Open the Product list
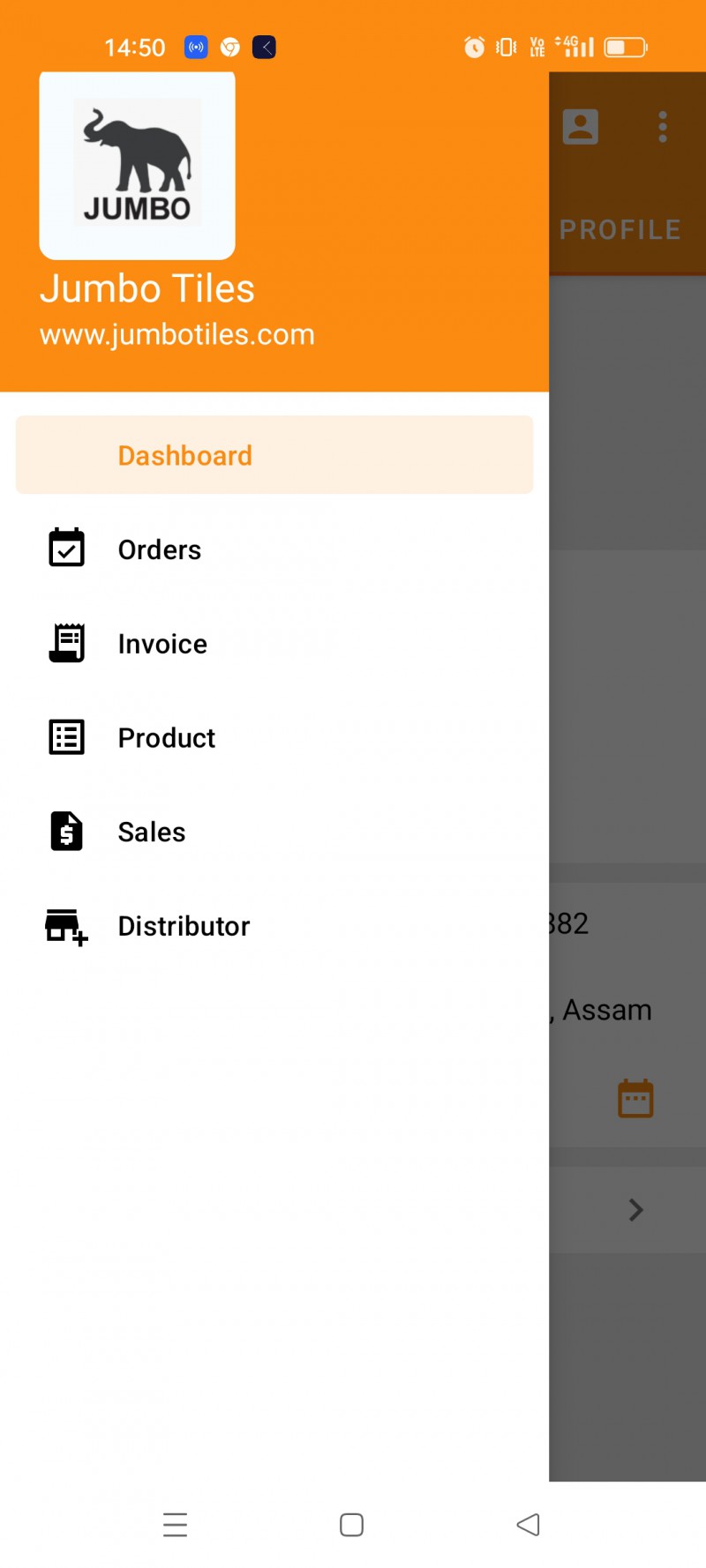The image size is (706, 1568). [x=274, y=737]
